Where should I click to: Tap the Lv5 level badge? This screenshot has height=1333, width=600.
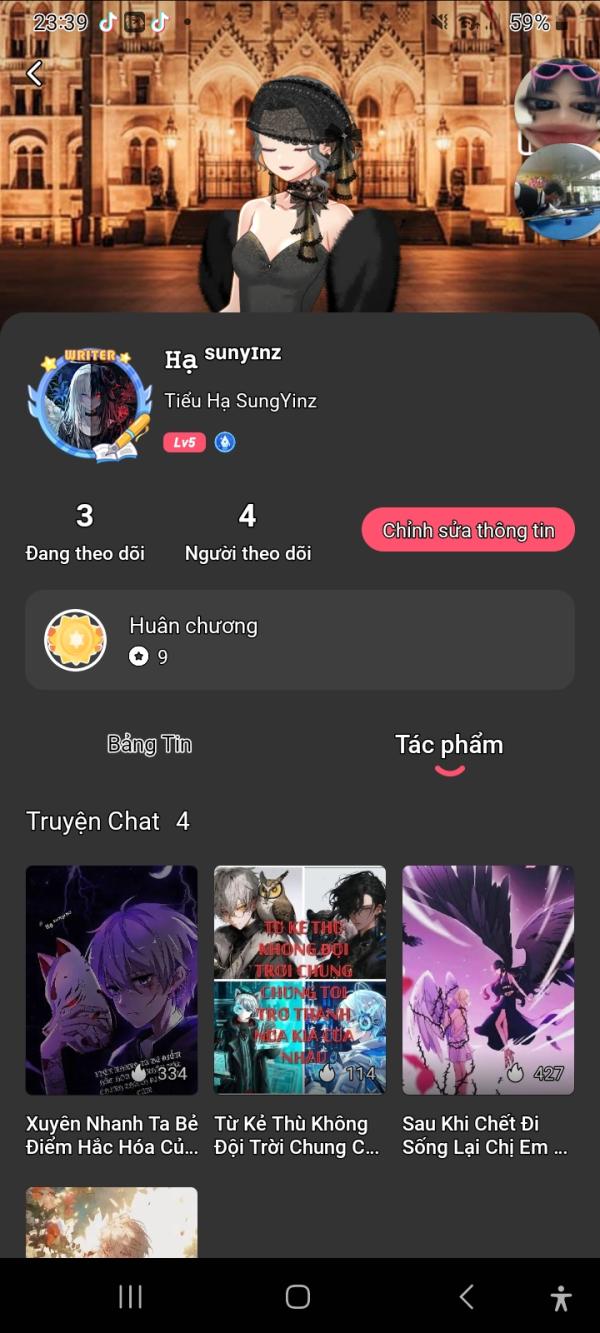pos(185,442)
